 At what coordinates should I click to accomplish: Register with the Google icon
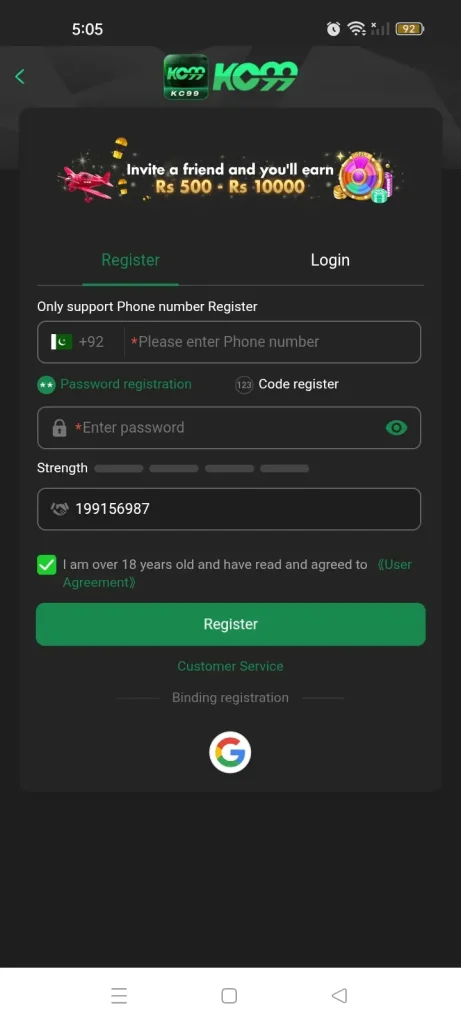[230, 752]
